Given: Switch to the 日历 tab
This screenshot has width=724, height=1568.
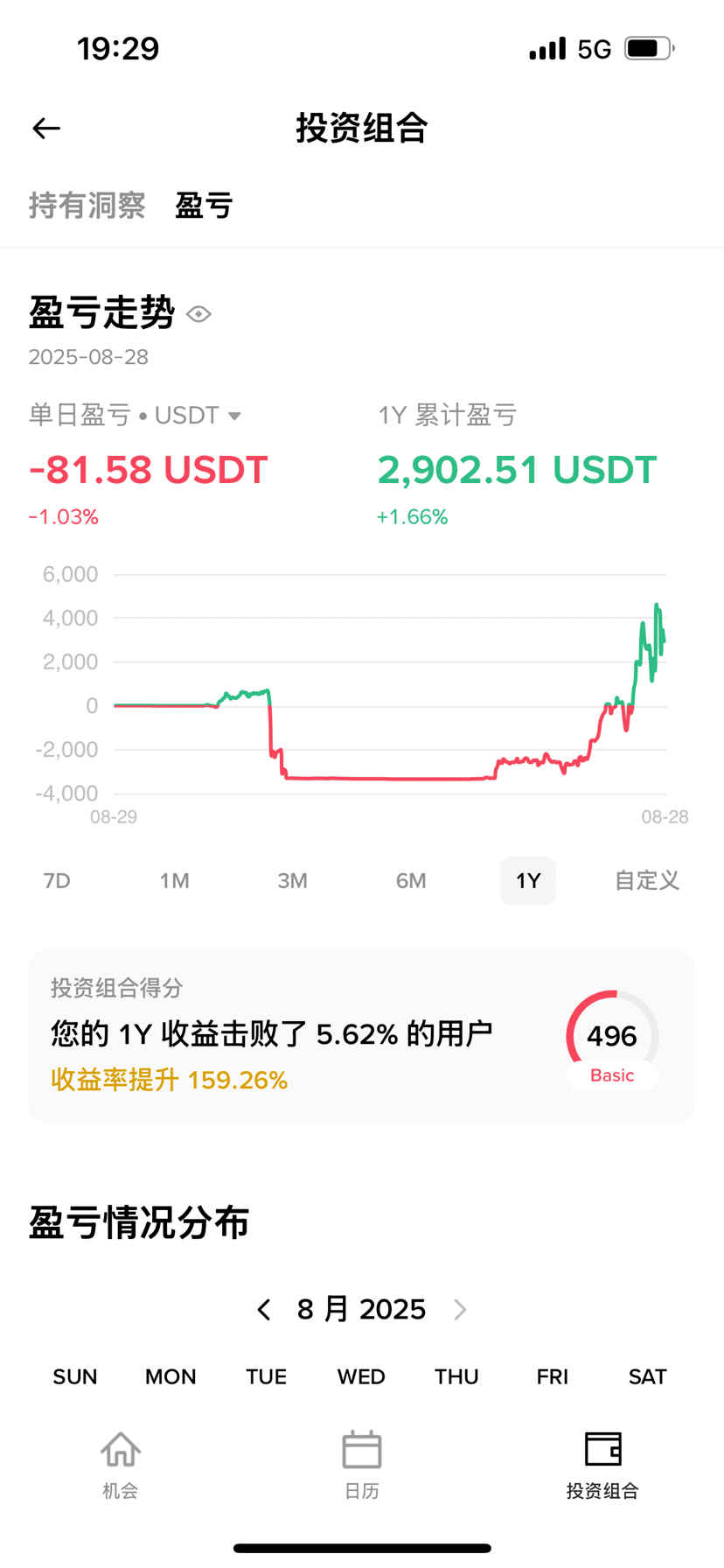Looking at the screenshot, I should tap(362, 1465).
